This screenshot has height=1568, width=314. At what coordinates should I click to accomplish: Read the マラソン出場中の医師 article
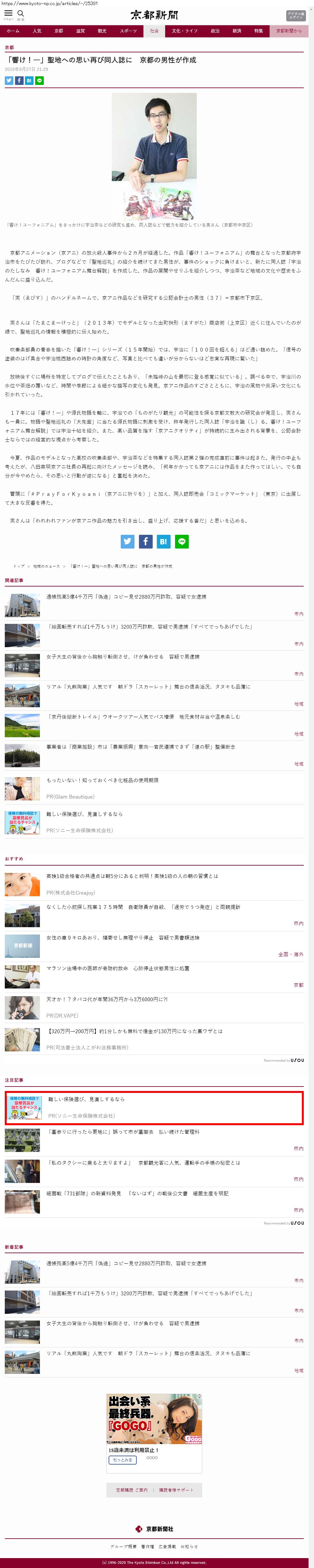(118, 968)
